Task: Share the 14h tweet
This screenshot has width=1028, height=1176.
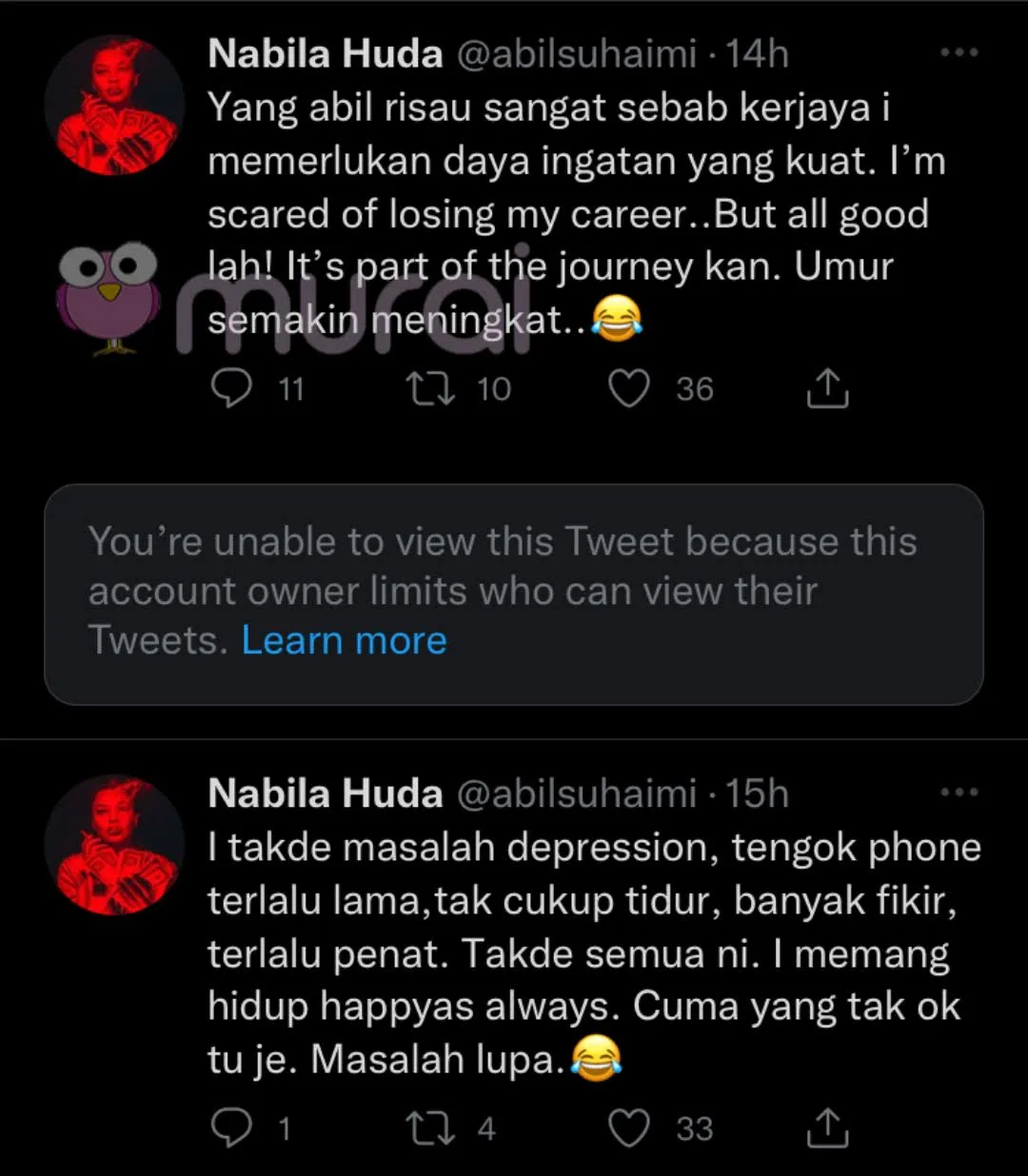Action: (x=827, y=388)
